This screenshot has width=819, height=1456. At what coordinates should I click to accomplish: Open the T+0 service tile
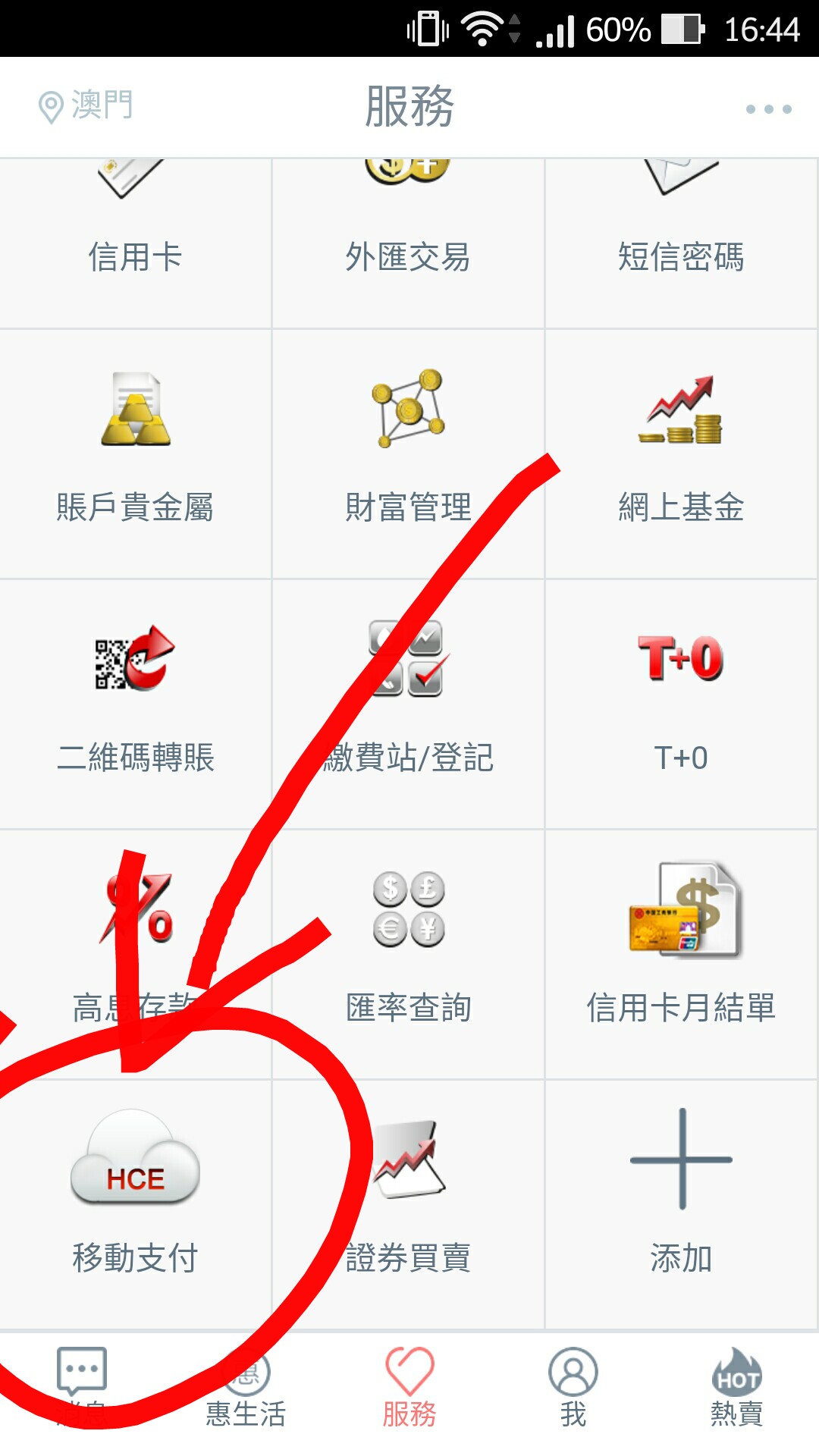(681, 704)
